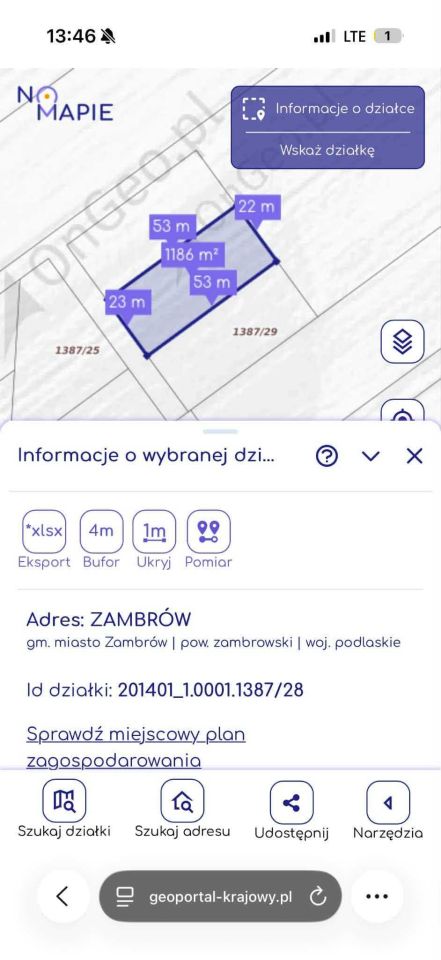Image resolution: width=441 pixels, height=960 pixels.
Task: Collapse the parcel information panel
Action: click(371, 456)
